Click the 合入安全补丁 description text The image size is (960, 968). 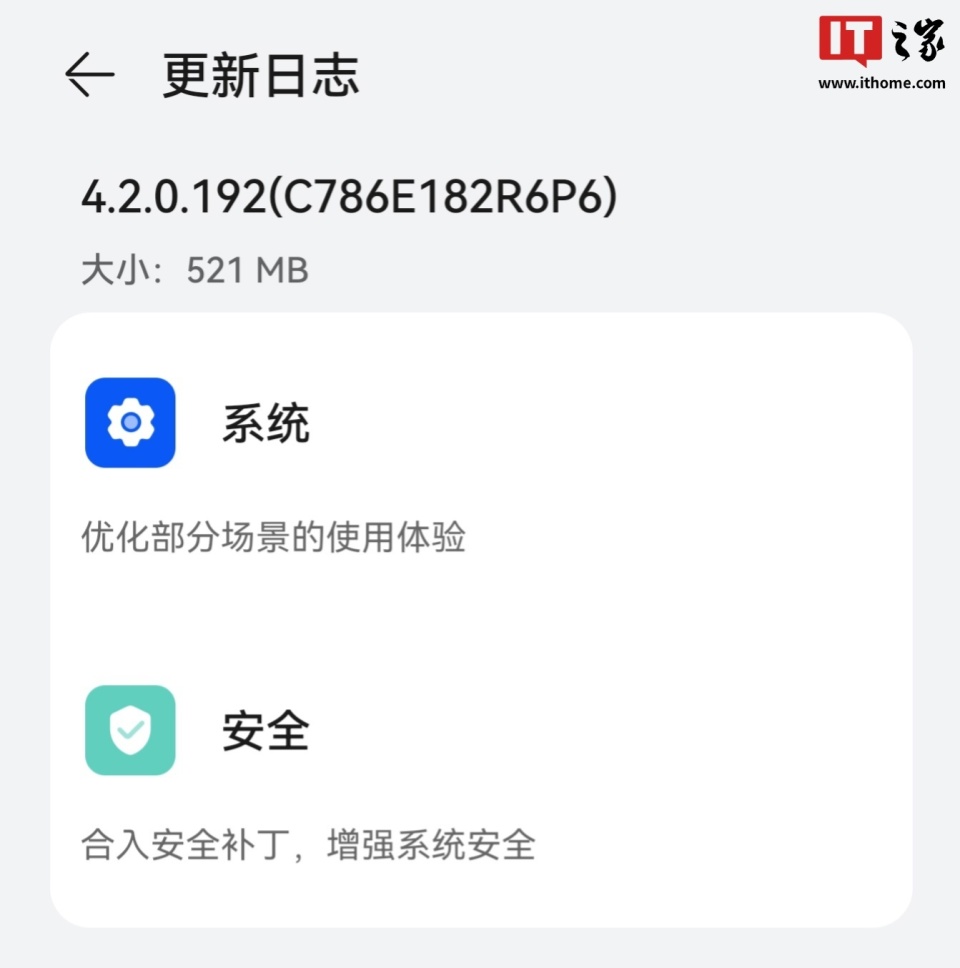point(307,846)
